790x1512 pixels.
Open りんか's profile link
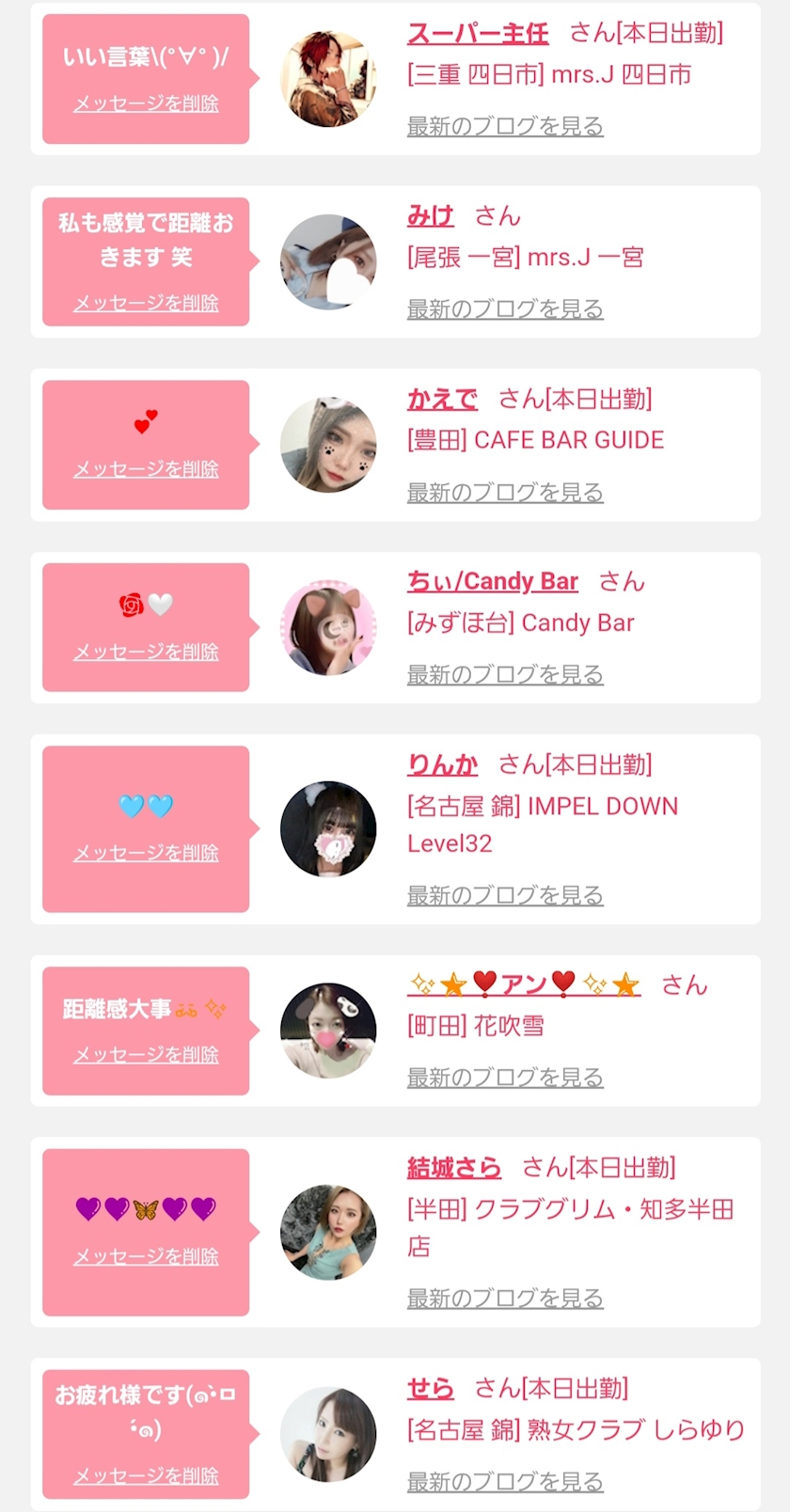(x=442, y=765)
